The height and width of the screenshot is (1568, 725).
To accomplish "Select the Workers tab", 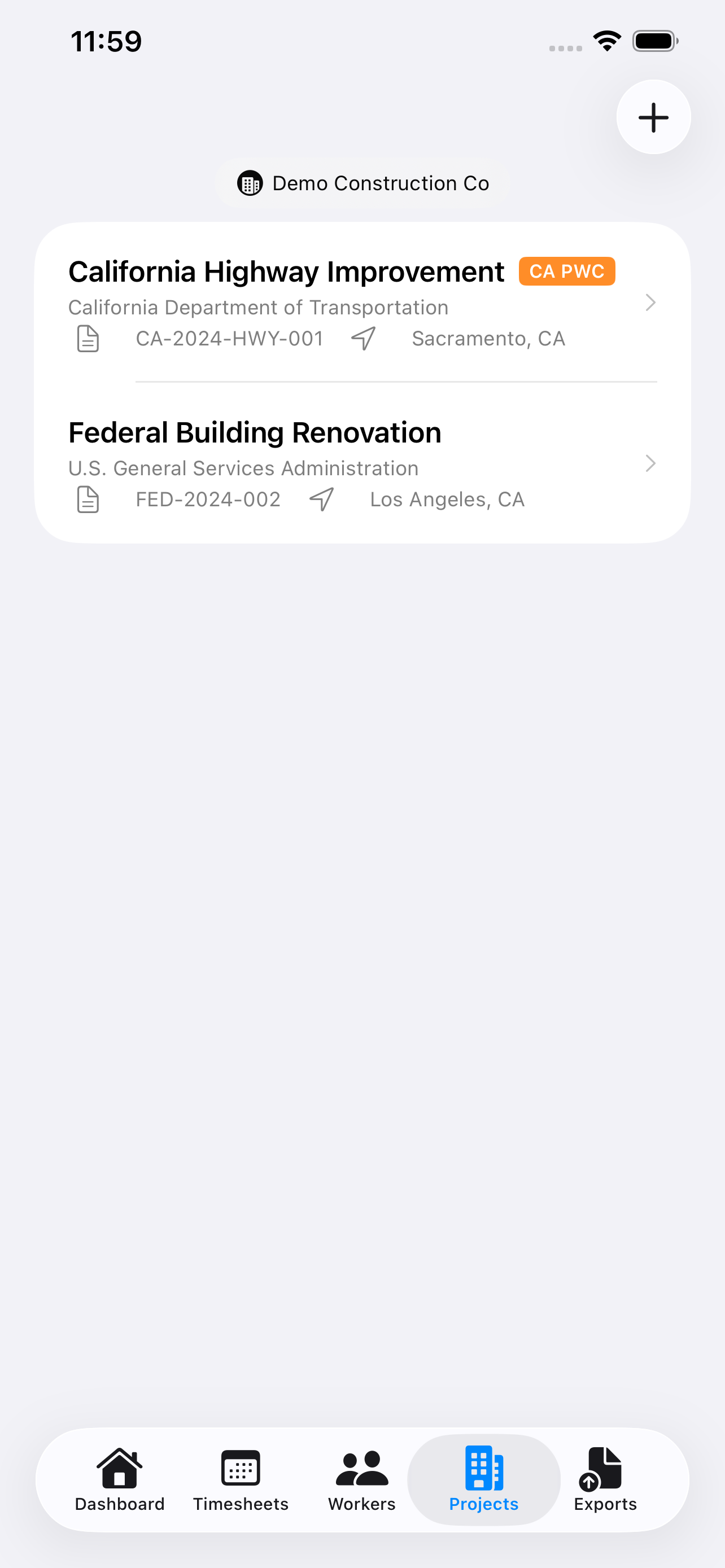I will [361, 1479].
